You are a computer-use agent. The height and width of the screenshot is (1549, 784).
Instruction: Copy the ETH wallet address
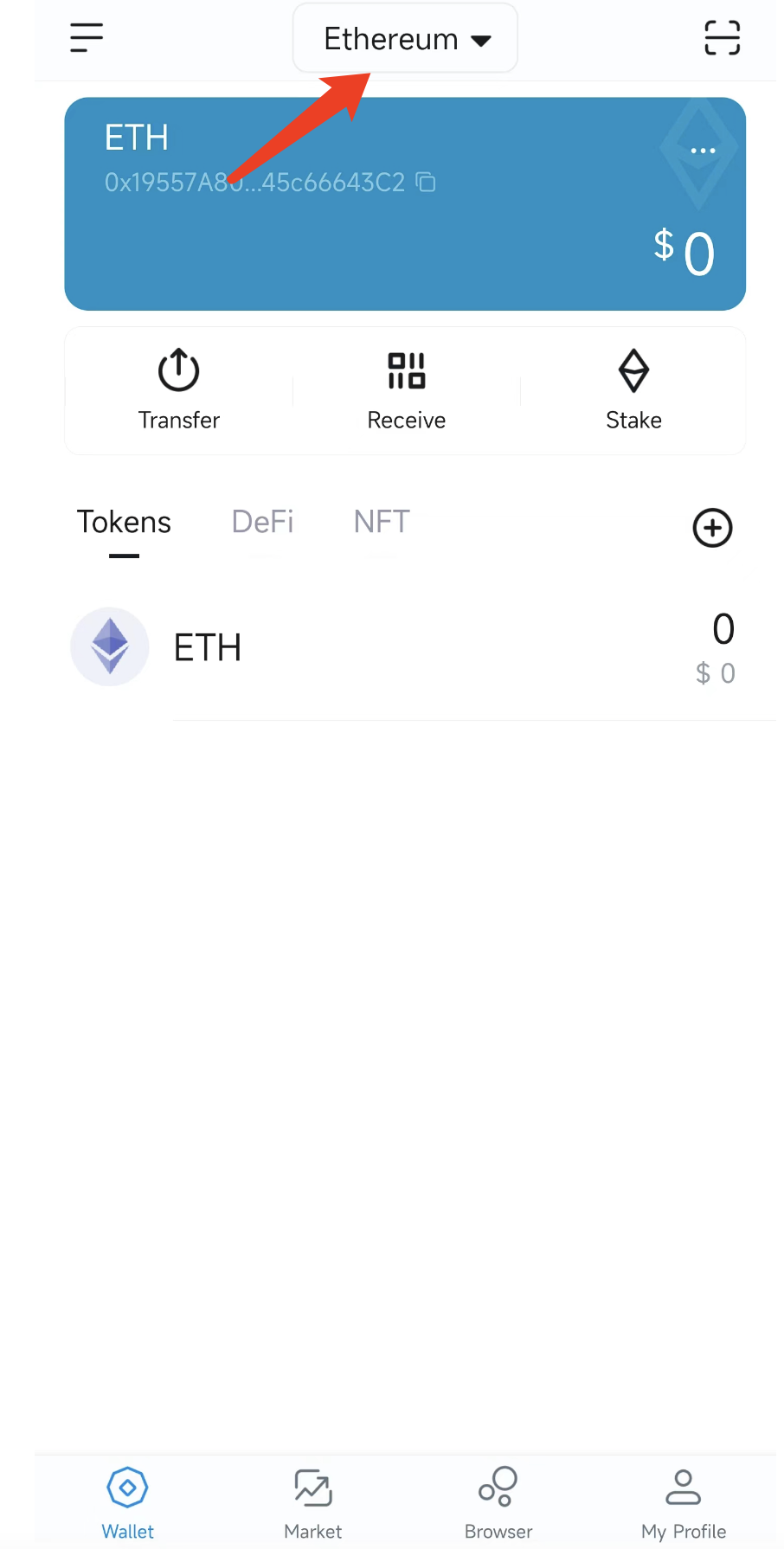[x=426, y=182]
